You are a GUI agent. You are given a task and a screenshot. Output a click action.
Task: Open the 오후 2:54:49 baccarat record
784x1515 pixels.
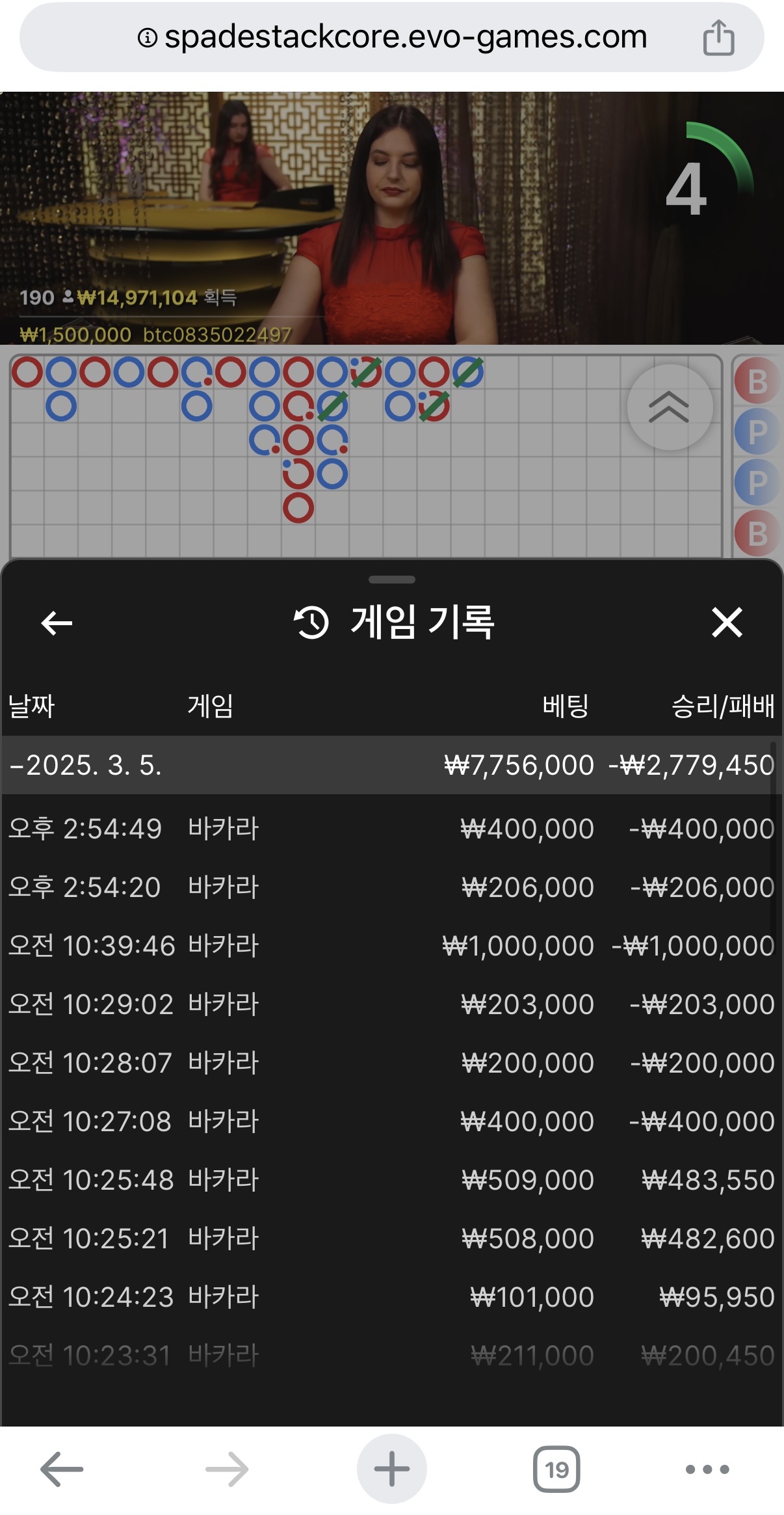pos(390,829)
